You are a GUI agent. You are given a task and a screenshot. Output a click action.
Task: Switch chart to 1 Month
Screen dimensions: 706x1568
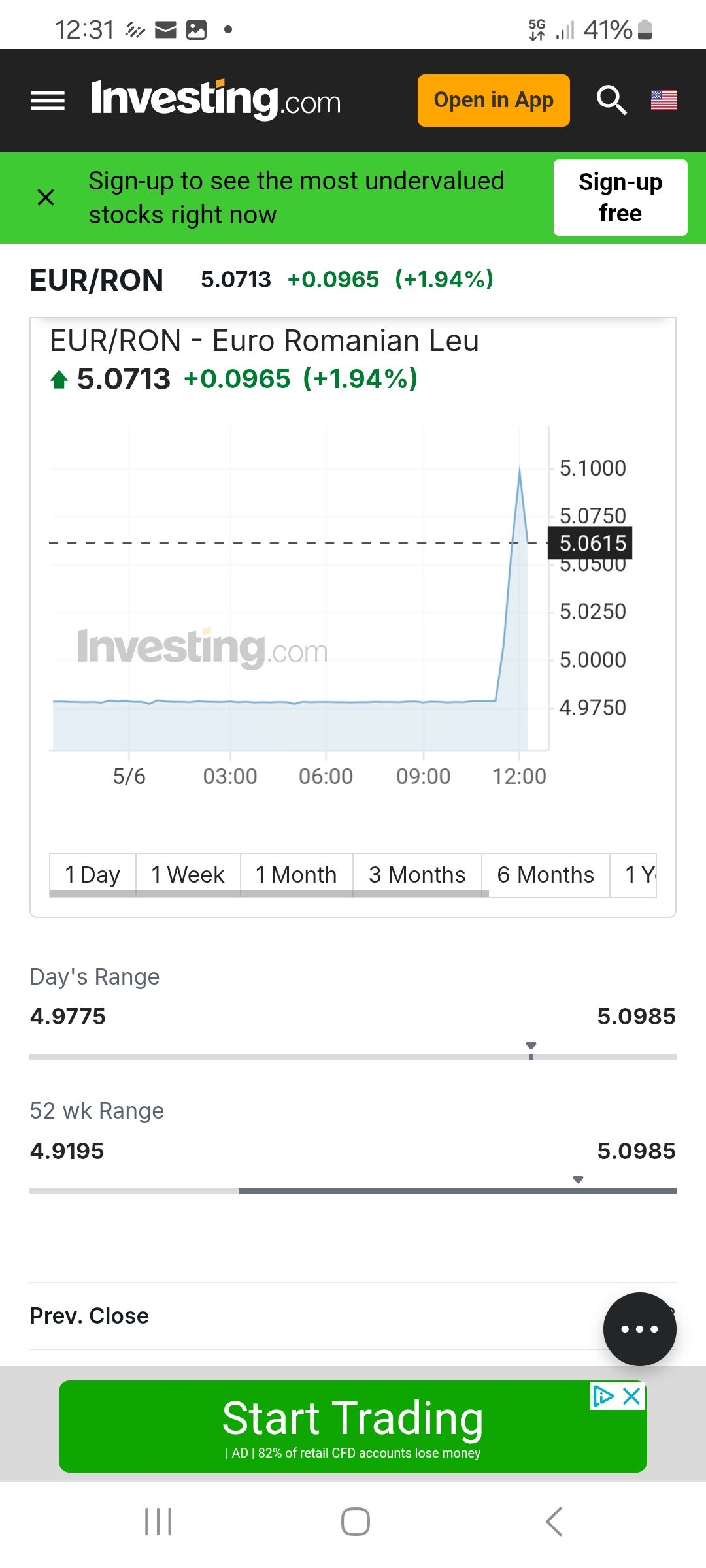tap(296, 875)
